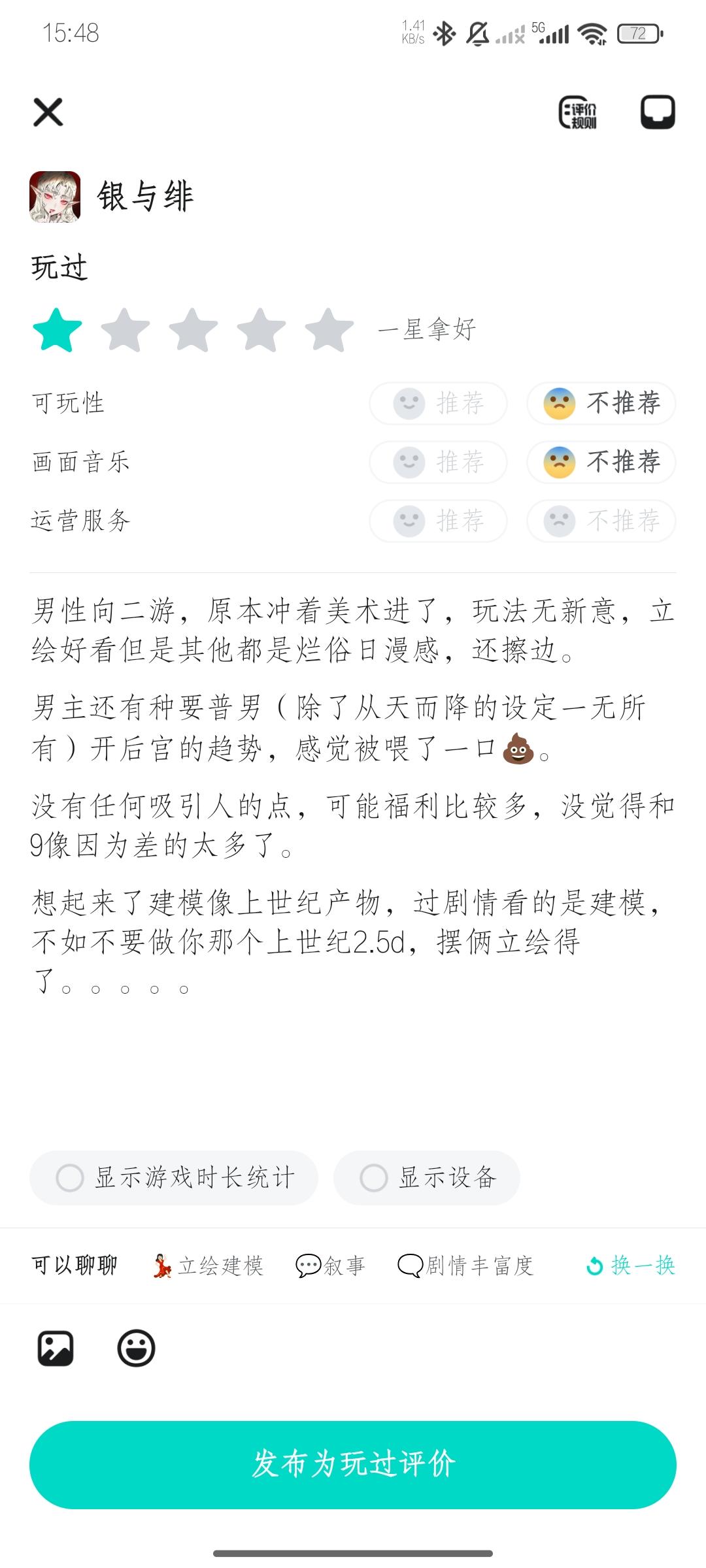
Task: Choose 推荐 for 运营服务
Action: coord(438,521)
